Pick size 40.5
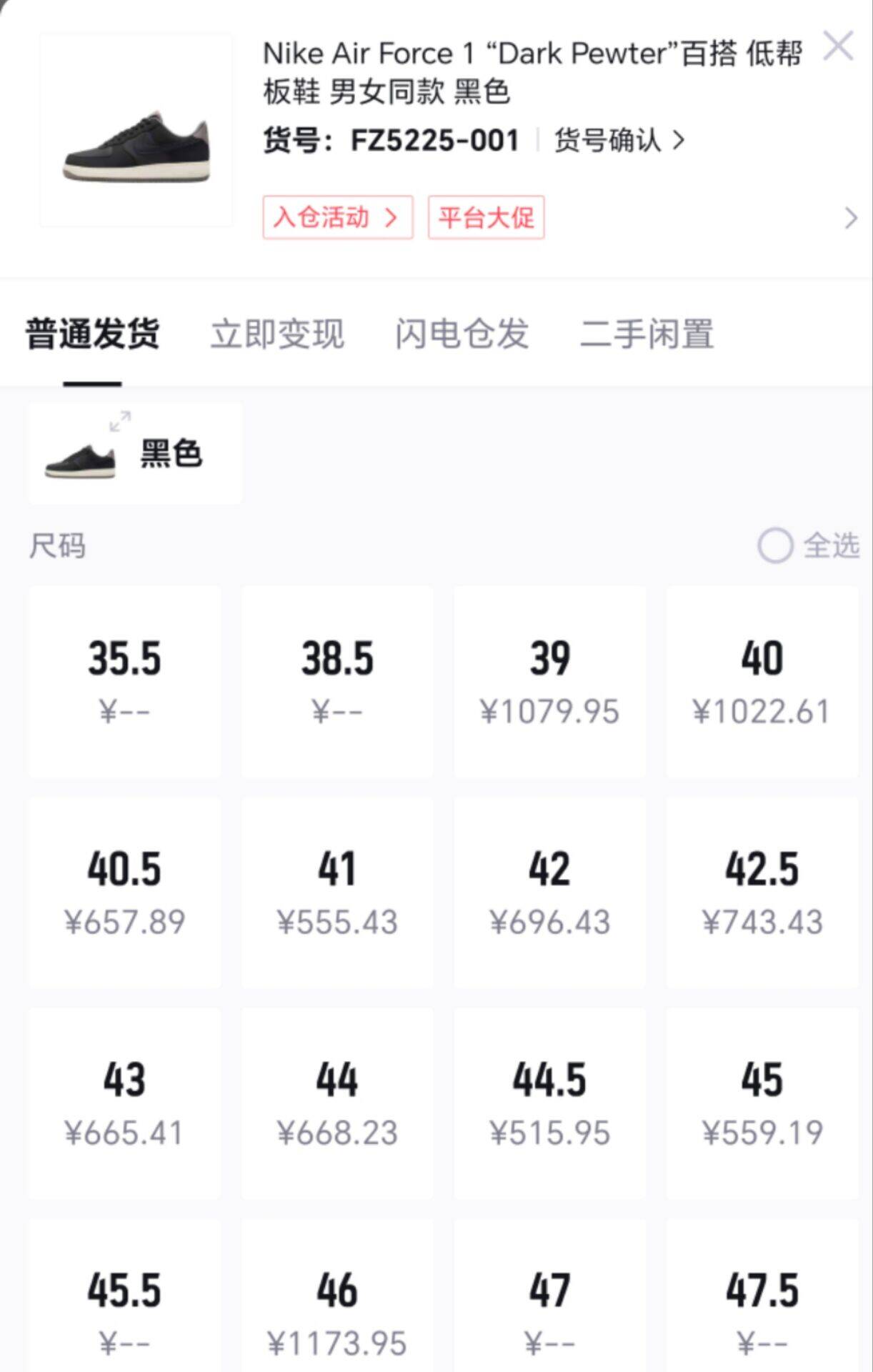Image resolution: width=873 pixels, height=1372 pixels. coord(124,893)
